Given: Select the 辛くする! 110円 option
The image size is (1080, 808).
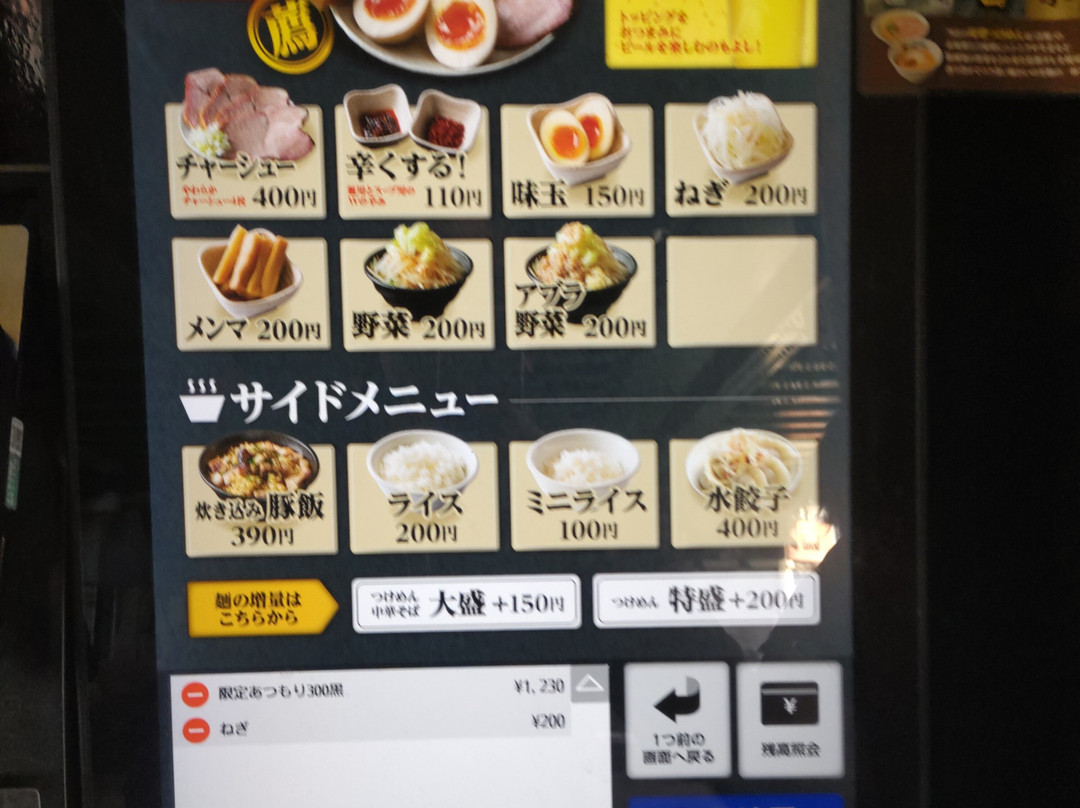Looking at the screenshot, I should (413, 160).
